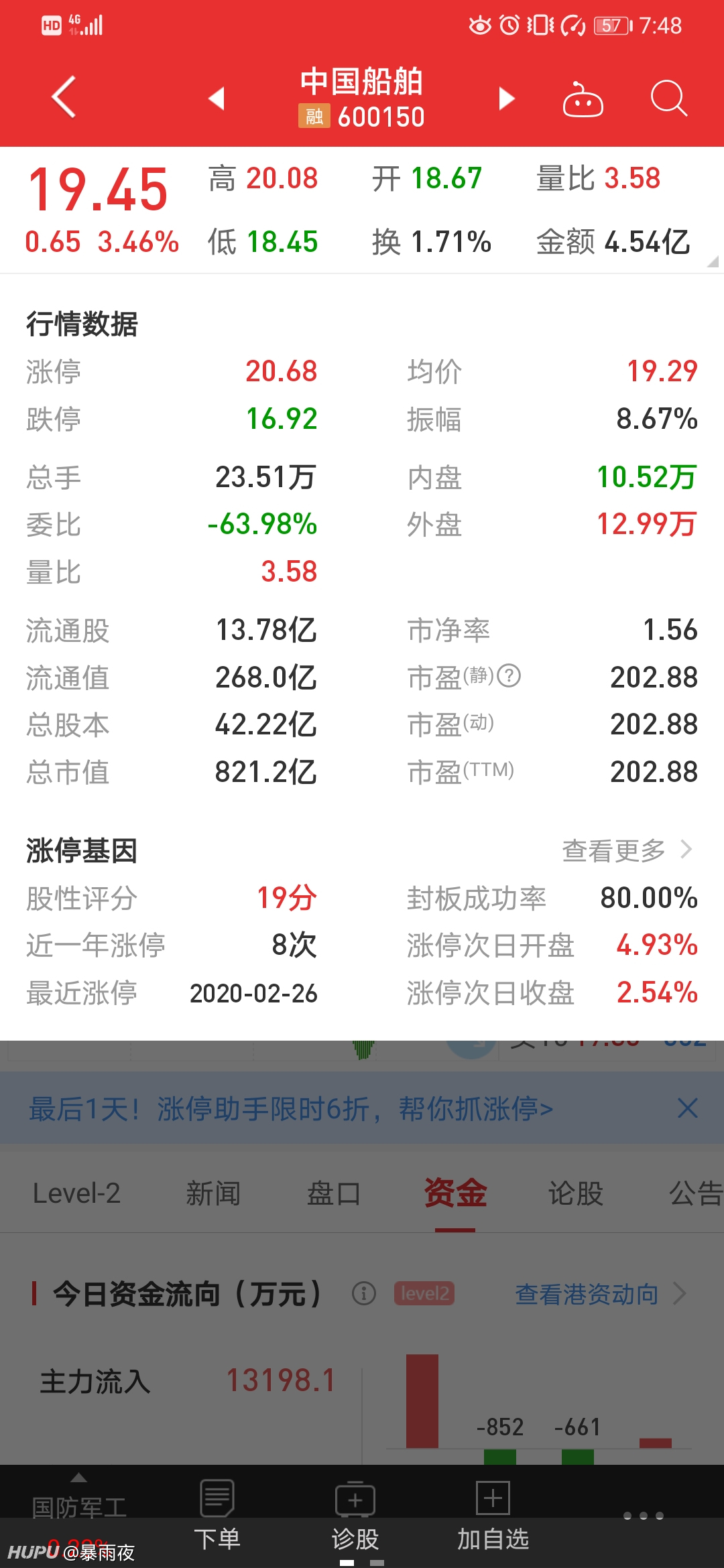Viewport: 724px width, 1568px height.
Task: Open the robot assistant icon
Action: tap(583, 99)
